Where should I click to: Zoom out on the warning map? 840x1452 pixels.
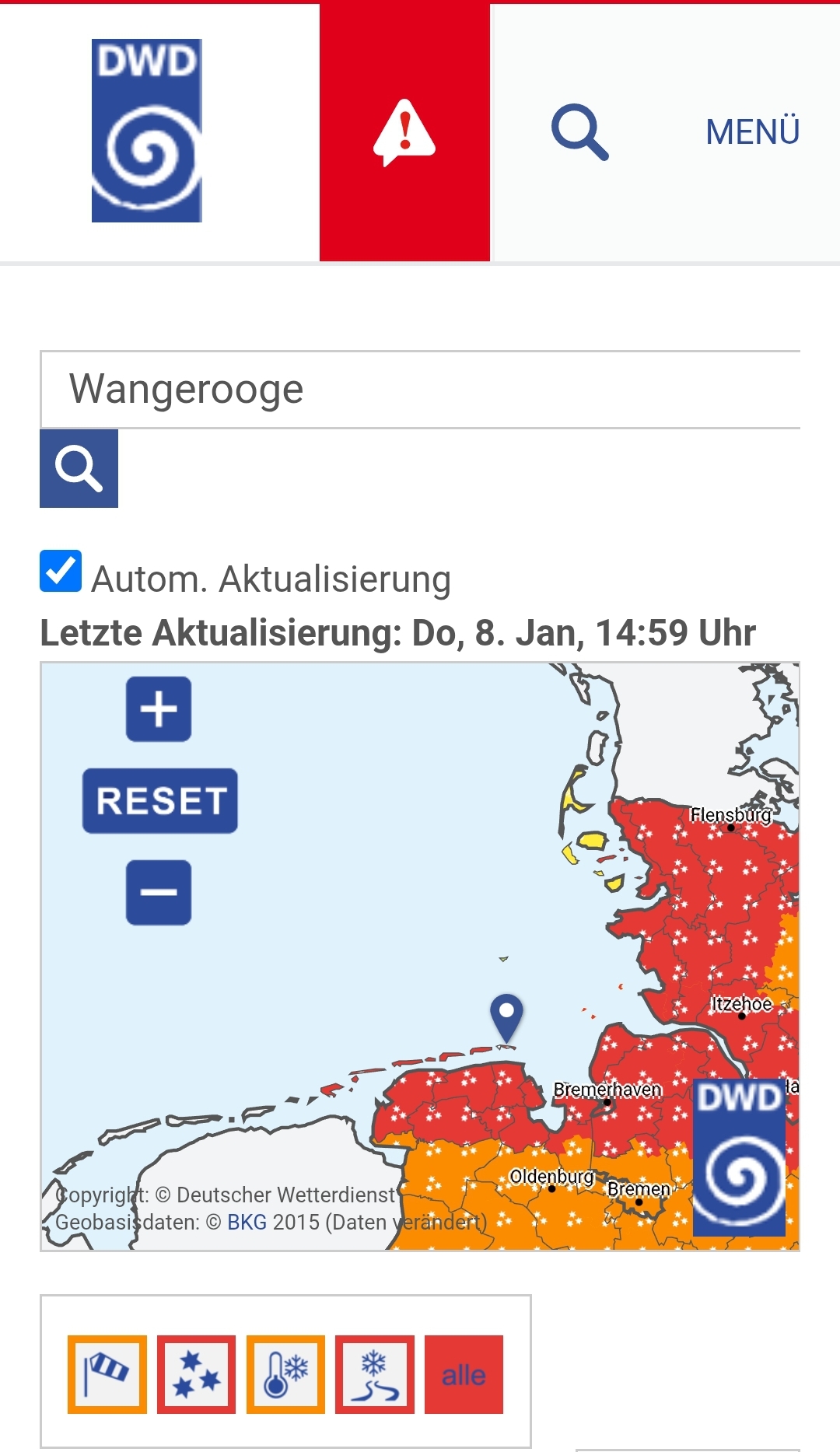159,893
